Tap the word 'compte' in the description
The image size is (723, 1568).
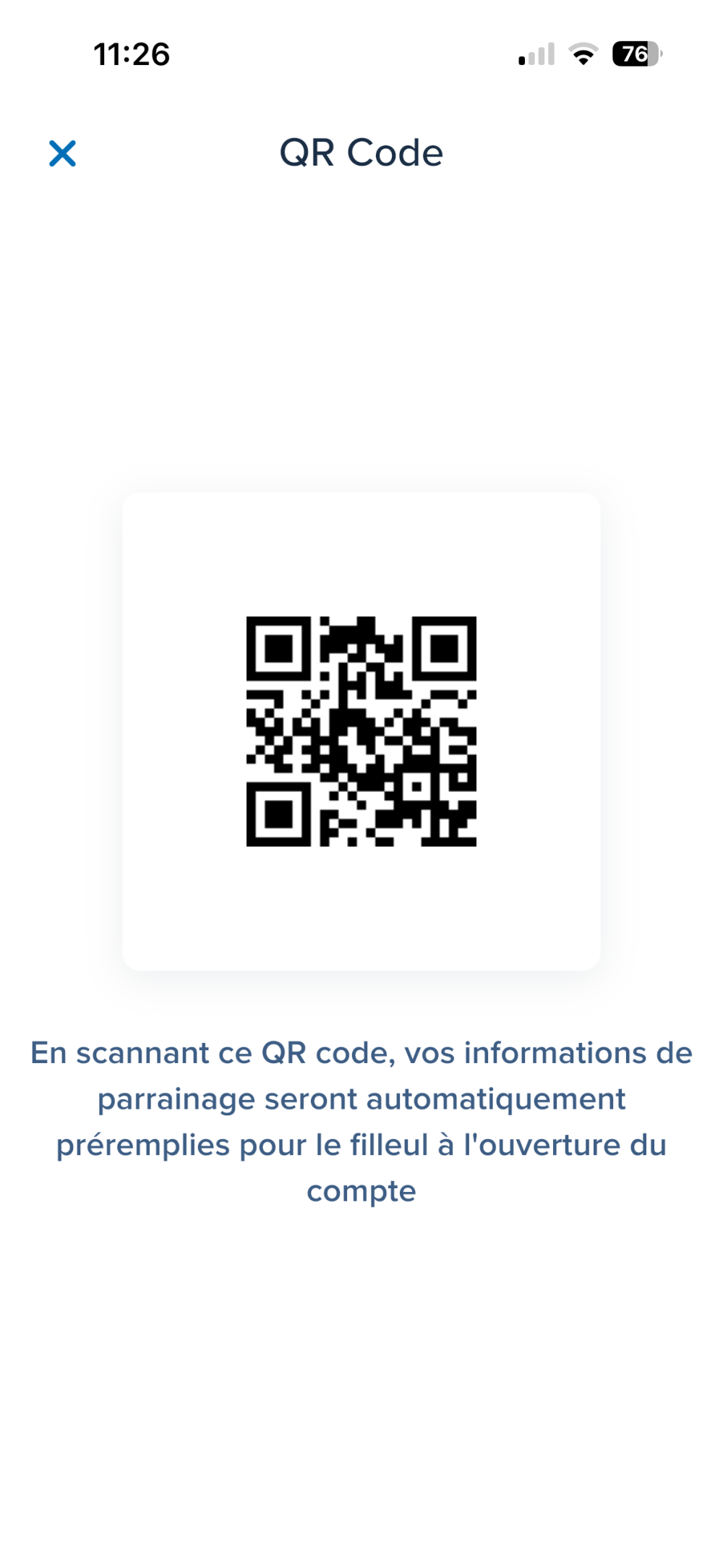click(x=361, y=1190)
